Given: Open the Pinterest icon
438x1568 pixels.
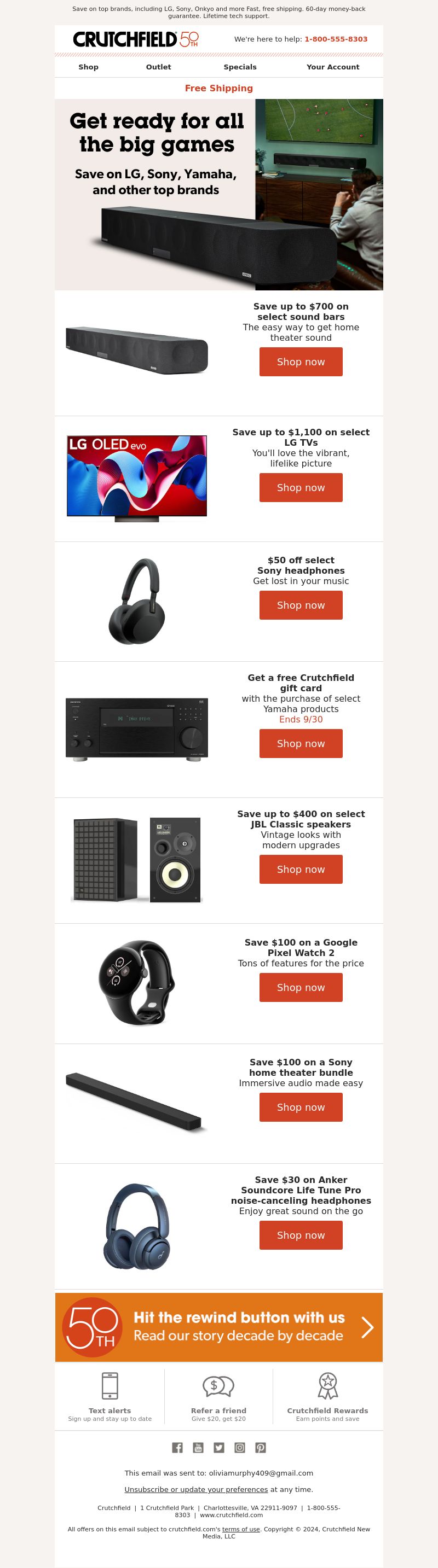Looking at the screenshot, I should click(x=261, y=1448).
